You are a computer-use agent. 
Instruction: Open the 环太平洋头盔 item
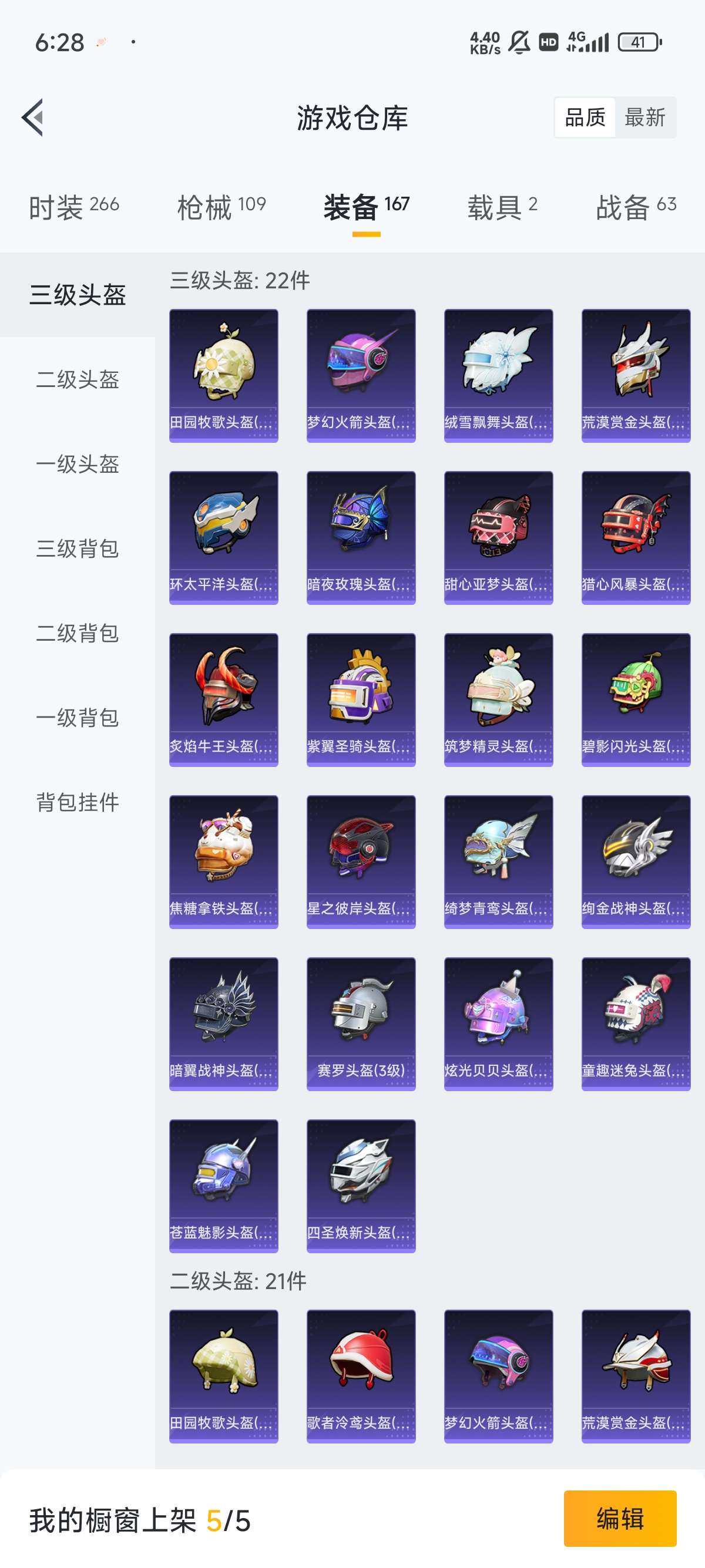coord(223,537)
